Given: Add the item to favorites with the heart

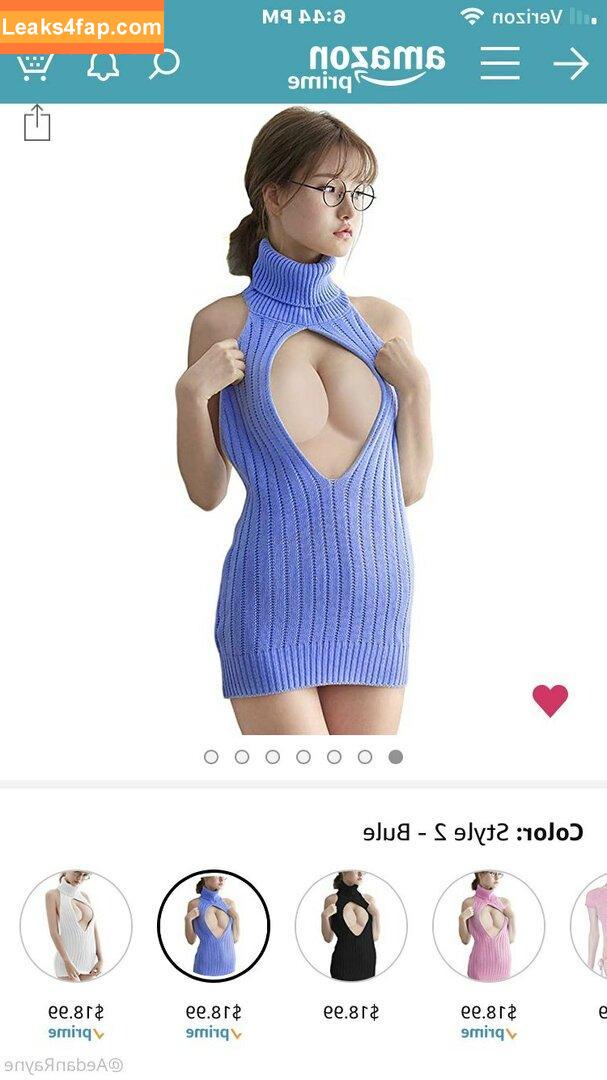Looking at the screenshot, I should pos(550,700).
